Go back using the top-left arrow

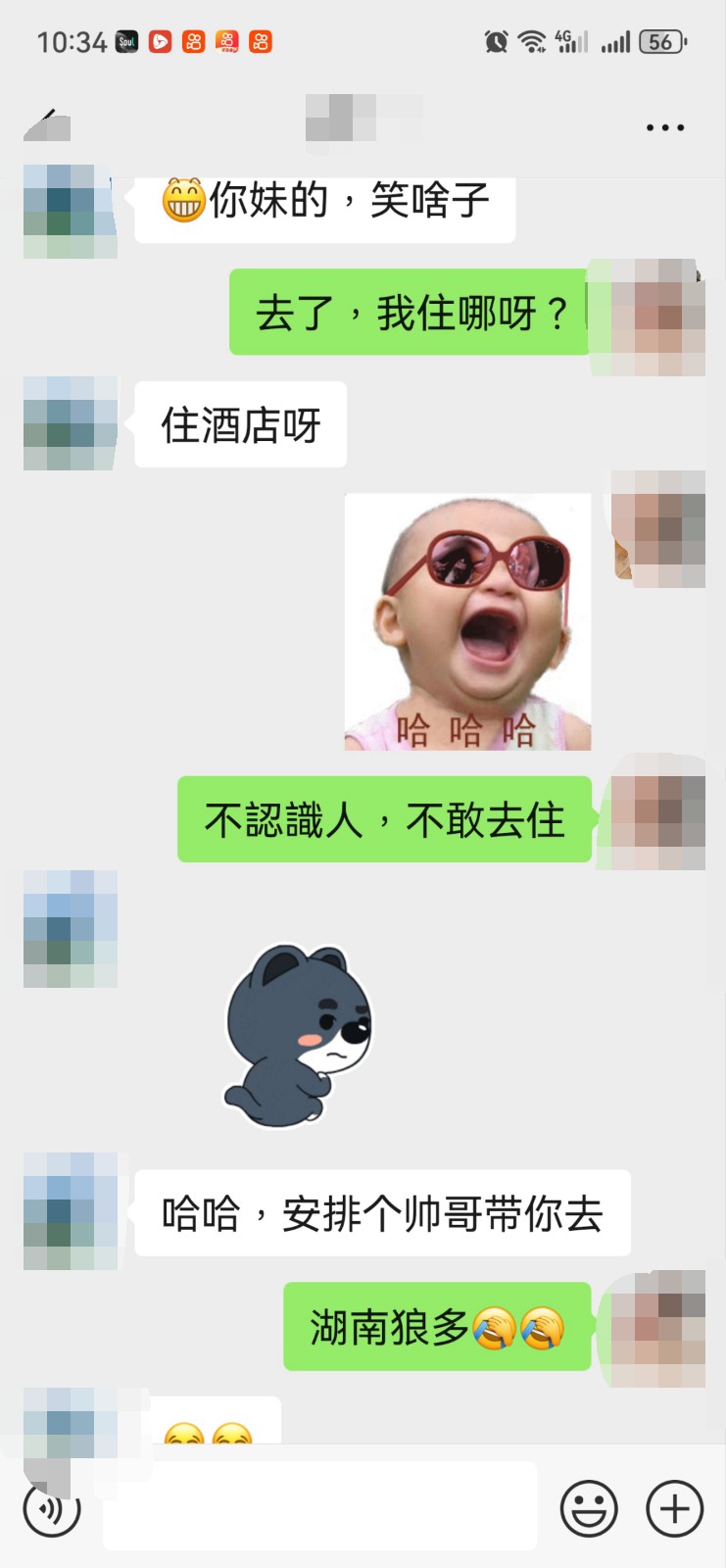(x=46, y=125)
